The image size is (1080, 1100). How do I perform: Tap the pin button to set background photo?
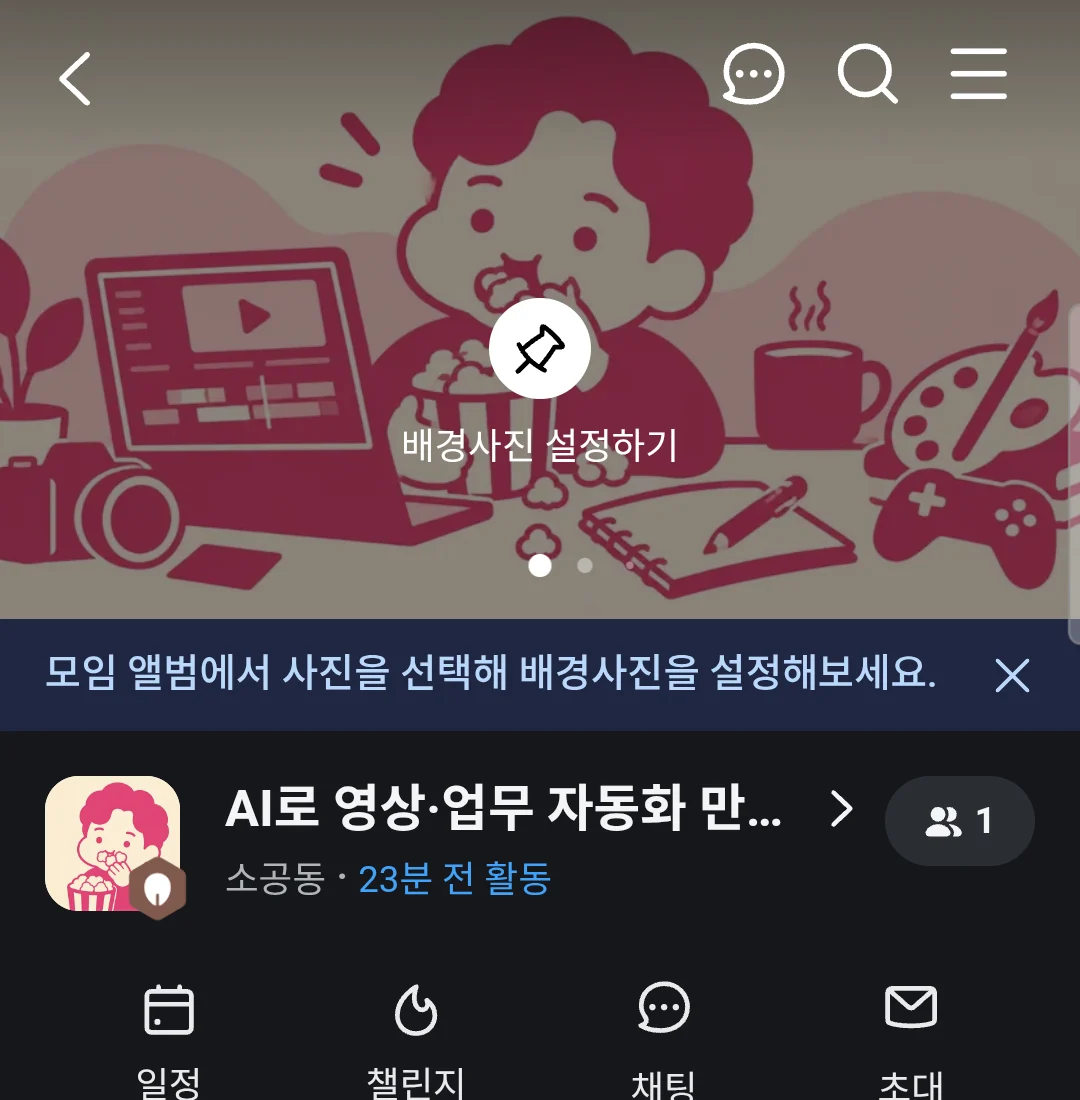click(x=540, y=349)
